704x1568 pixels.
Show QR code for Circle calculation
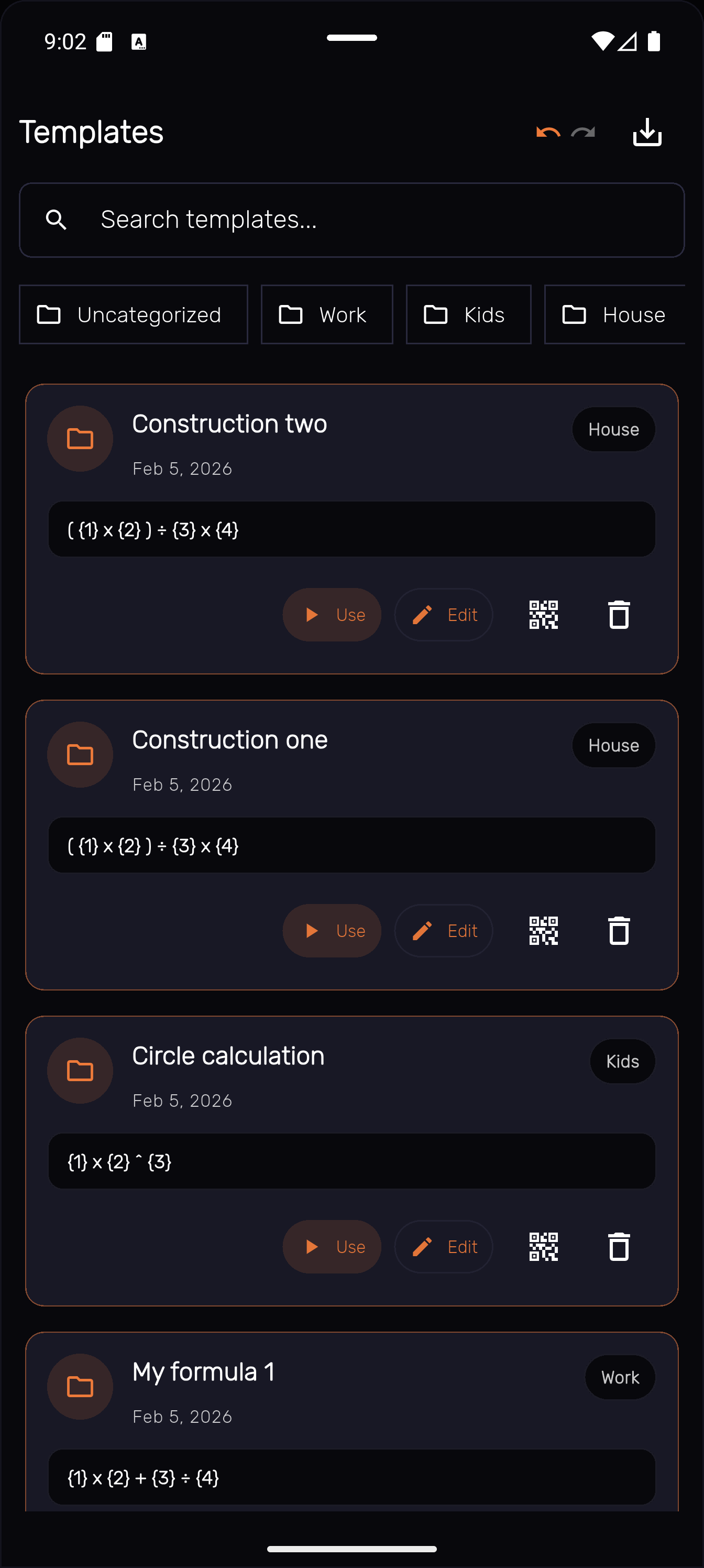543,1247
